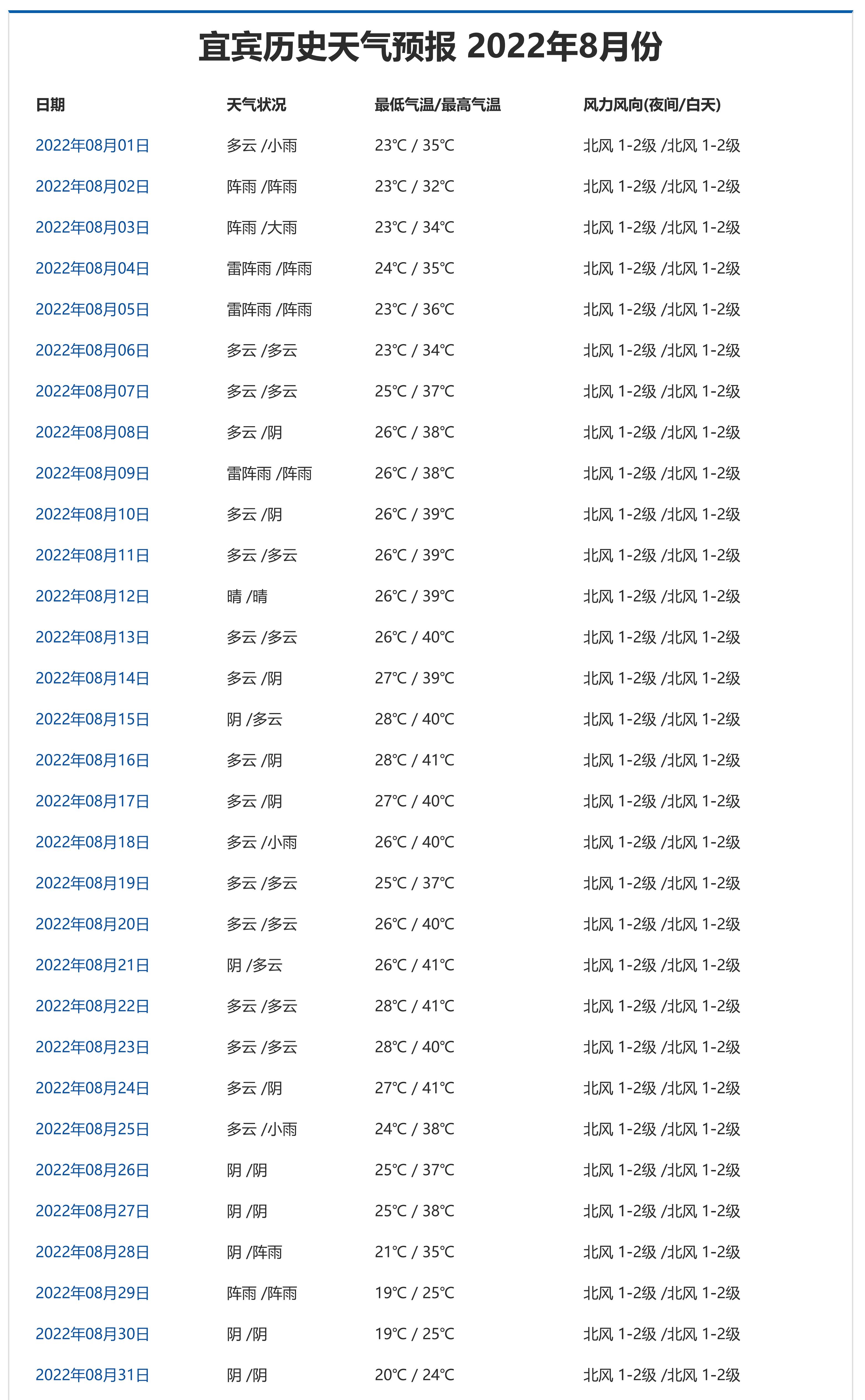The width and height of the screenshot is (865, 1400).
Task: Open the 2022年08月15日 link
Action: coord(92,719)
